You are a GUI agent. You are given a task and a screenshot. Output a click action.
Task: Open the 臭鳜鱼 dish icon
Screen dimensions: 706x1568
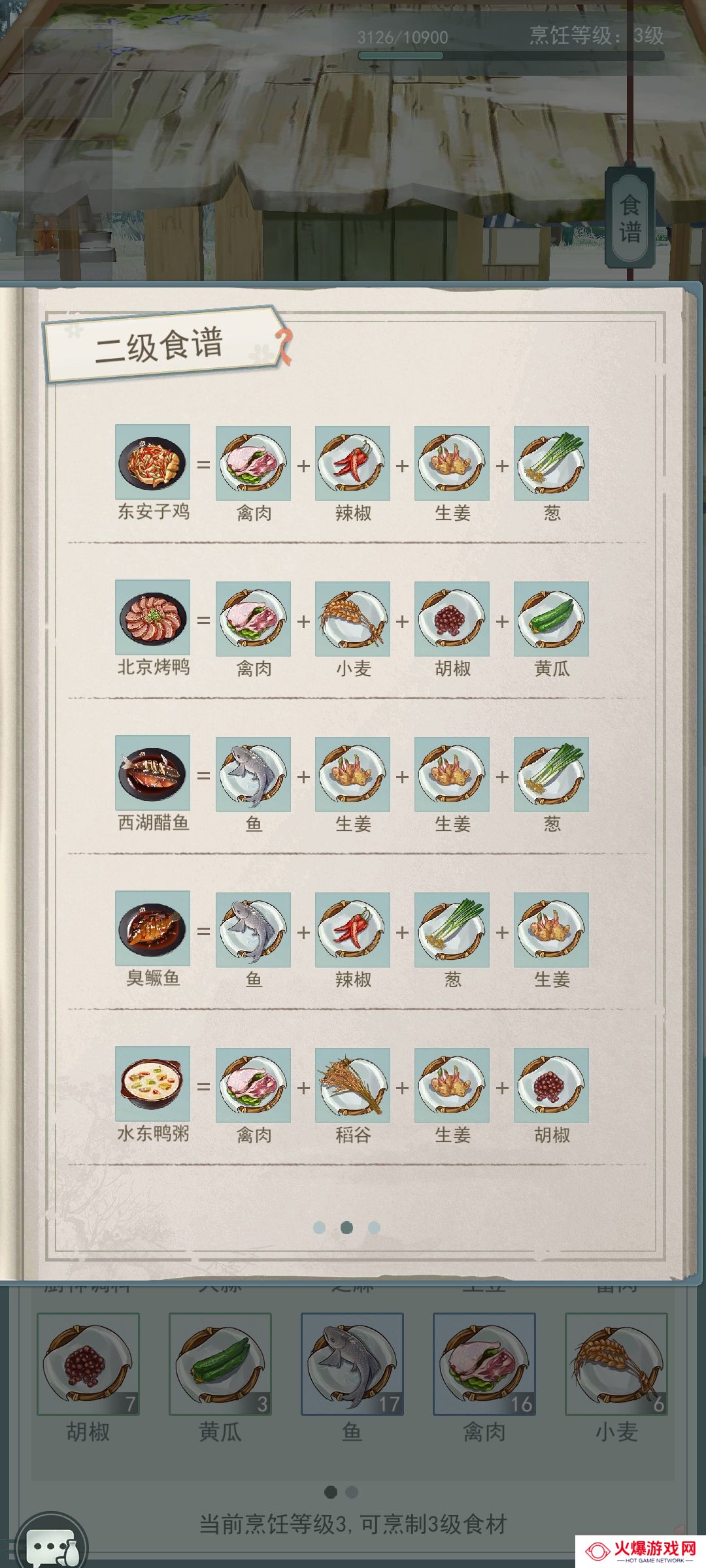tap(153, 929)
